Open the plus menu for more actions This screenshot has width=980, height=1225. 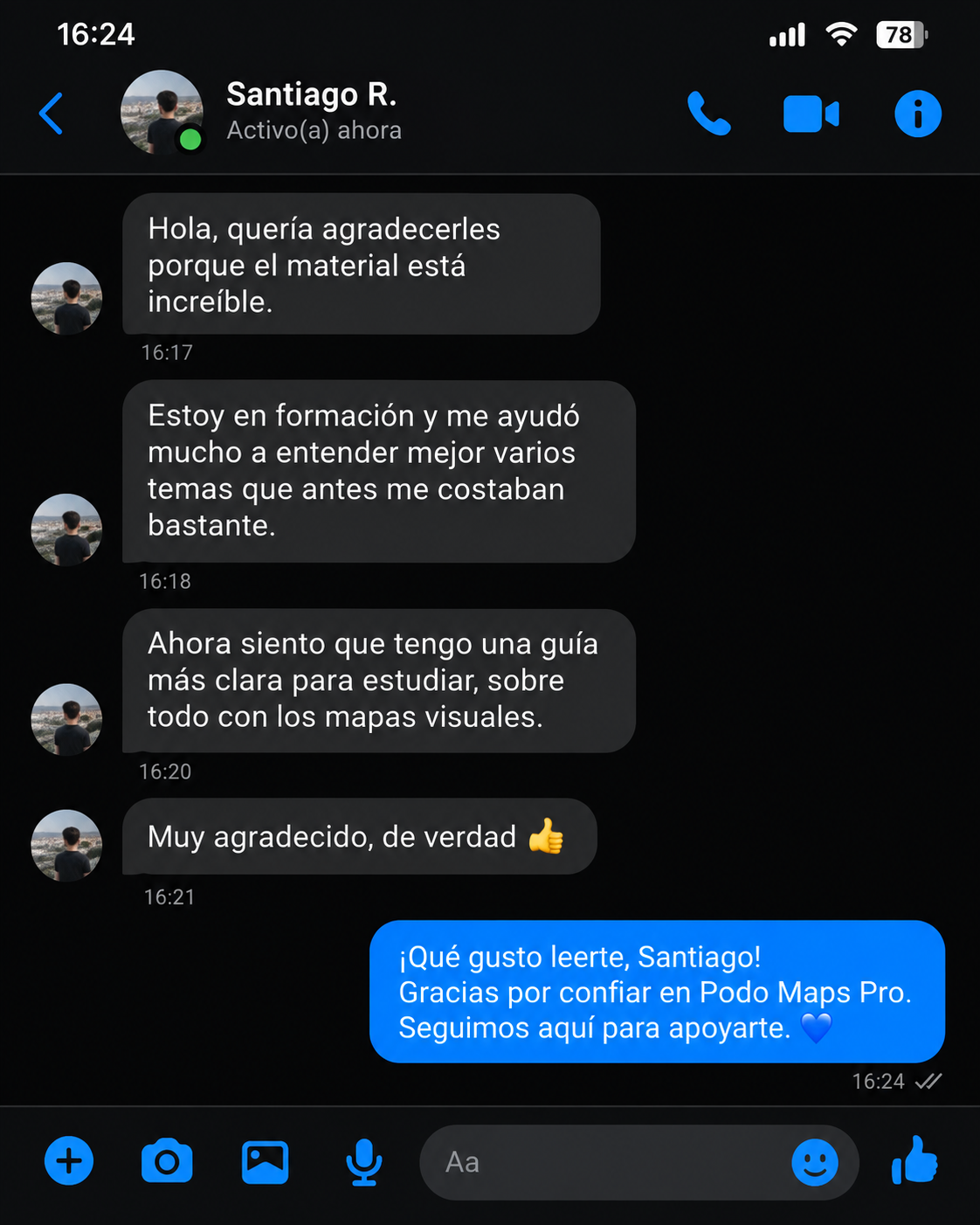[69, 1161]
